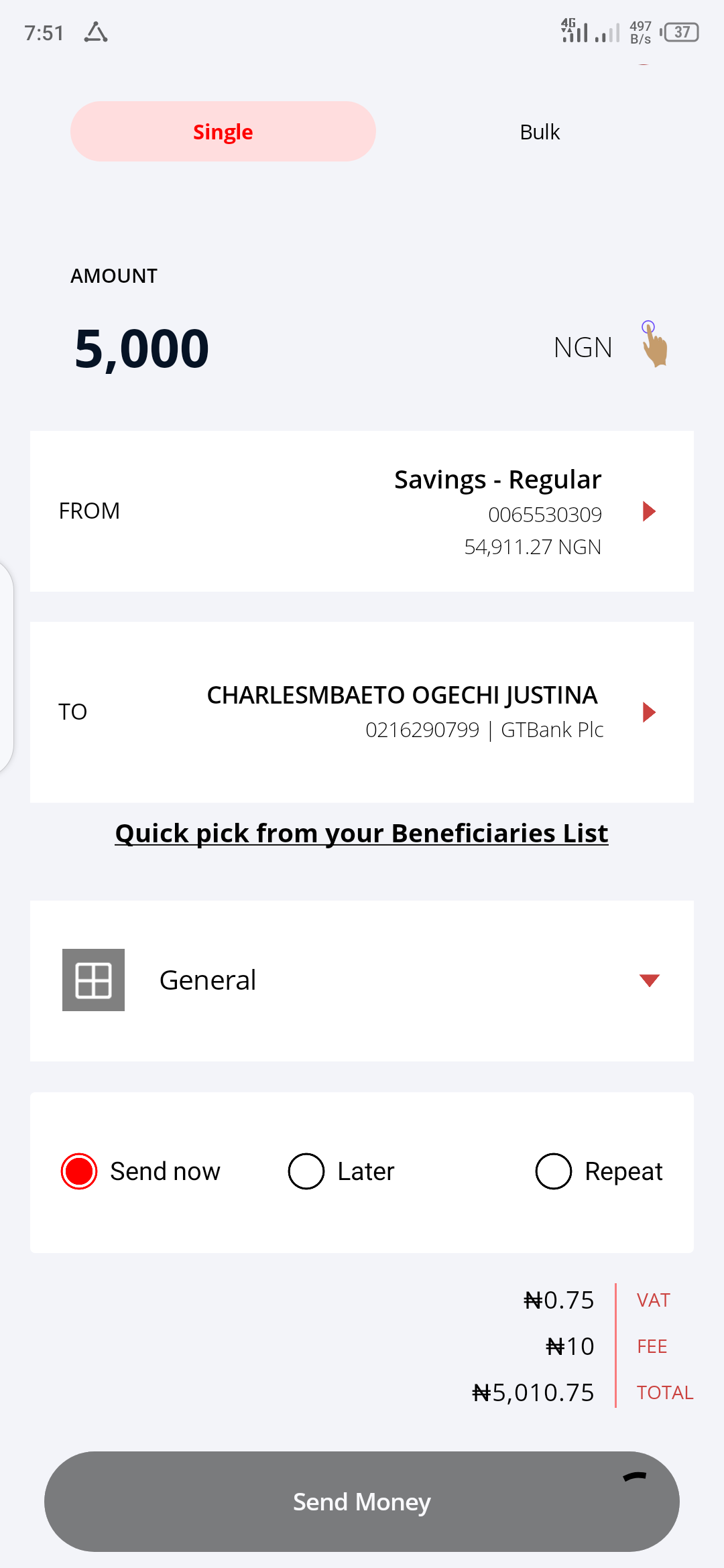The image size is (724, 1568).
Task: Switch to the Bulk tab
Action: click(540, 131)
